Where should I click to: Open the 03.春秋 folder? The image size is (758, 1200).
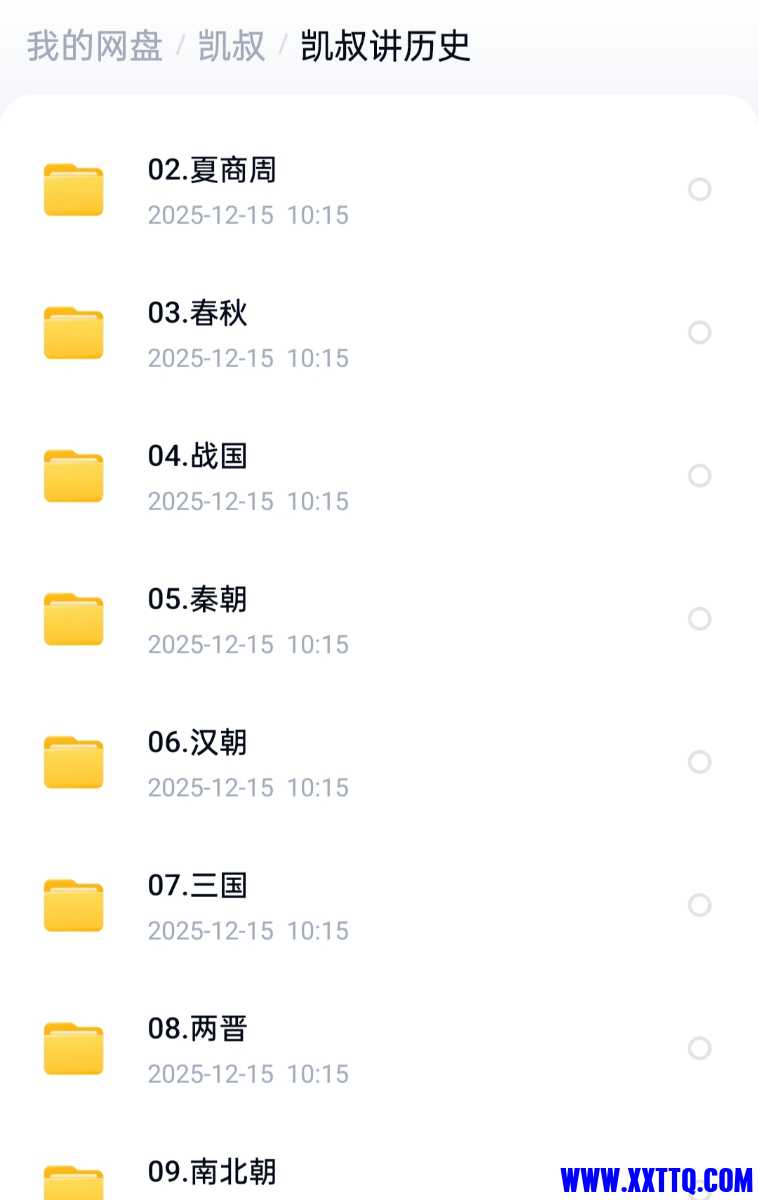click(x=198, y=313)
